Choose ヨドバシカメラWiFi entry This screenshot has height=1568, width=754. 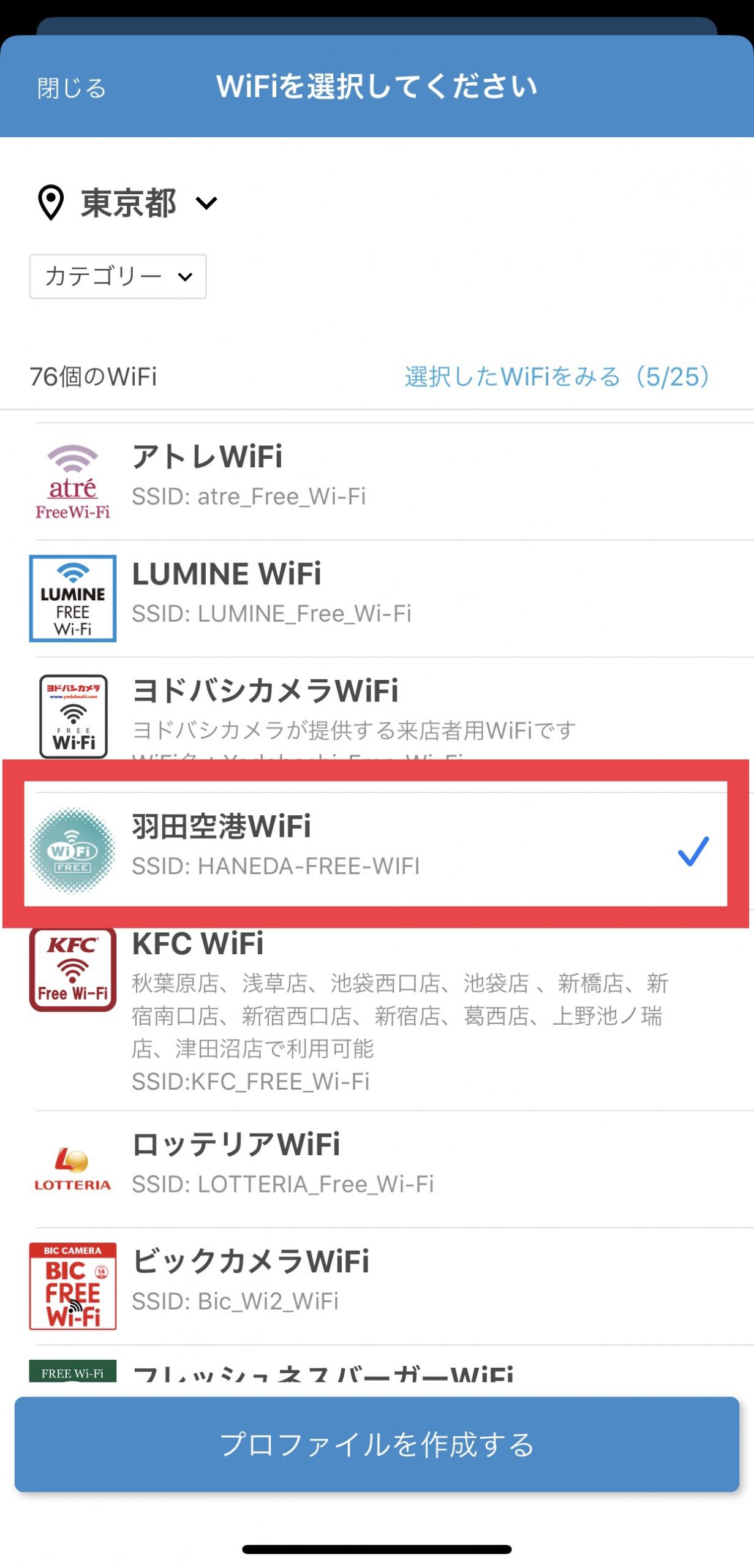pyautogui.click(x=377, y=709)
